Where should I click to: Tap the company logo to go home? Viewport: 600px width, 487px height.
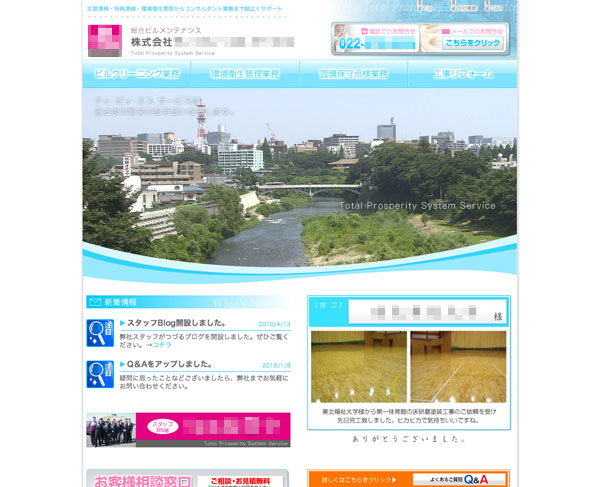tap(103, 40)
